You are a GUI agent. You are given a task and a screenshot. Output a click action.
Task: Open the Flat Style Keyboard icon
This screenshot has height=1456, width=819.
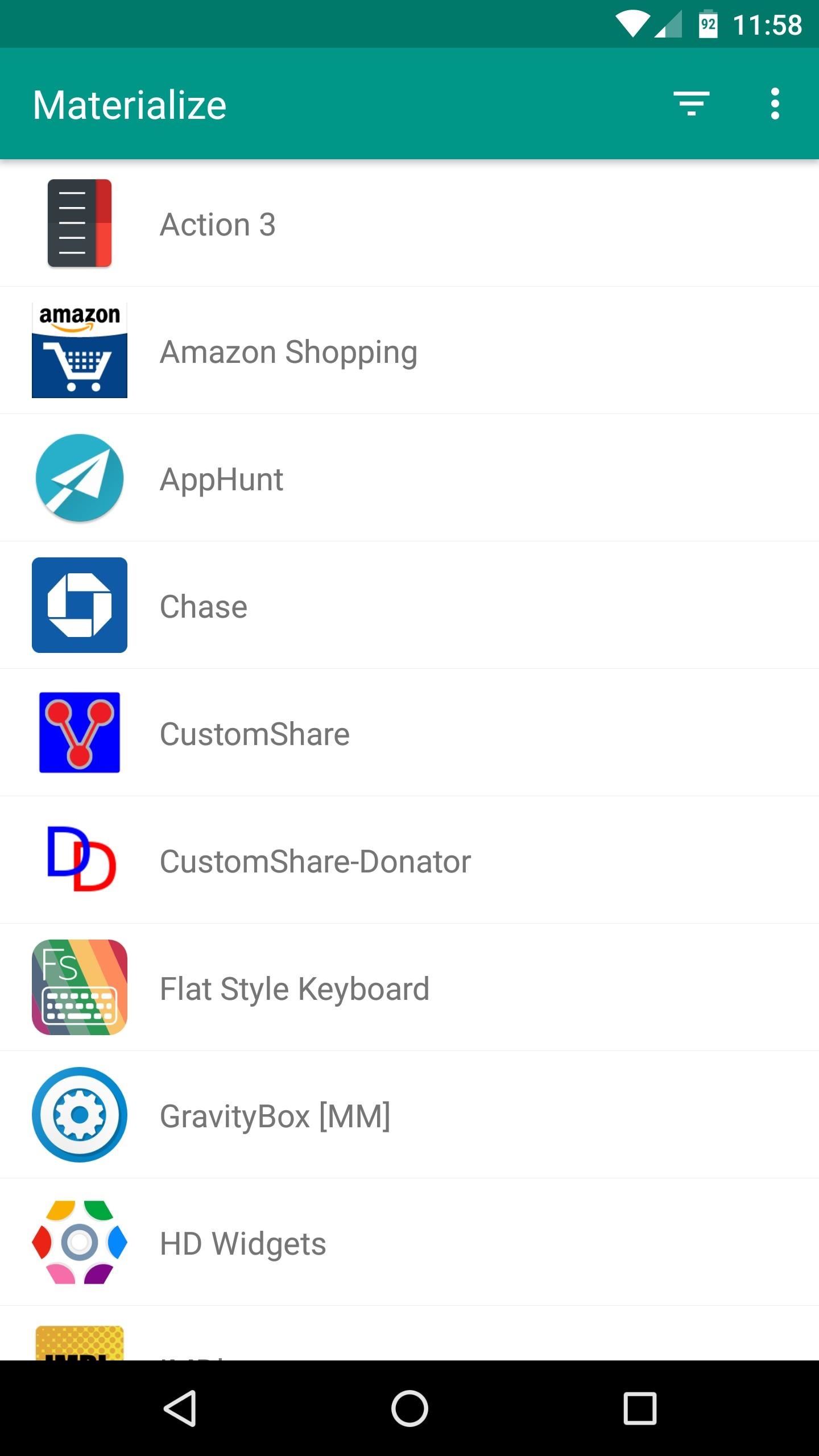point(80,987)
